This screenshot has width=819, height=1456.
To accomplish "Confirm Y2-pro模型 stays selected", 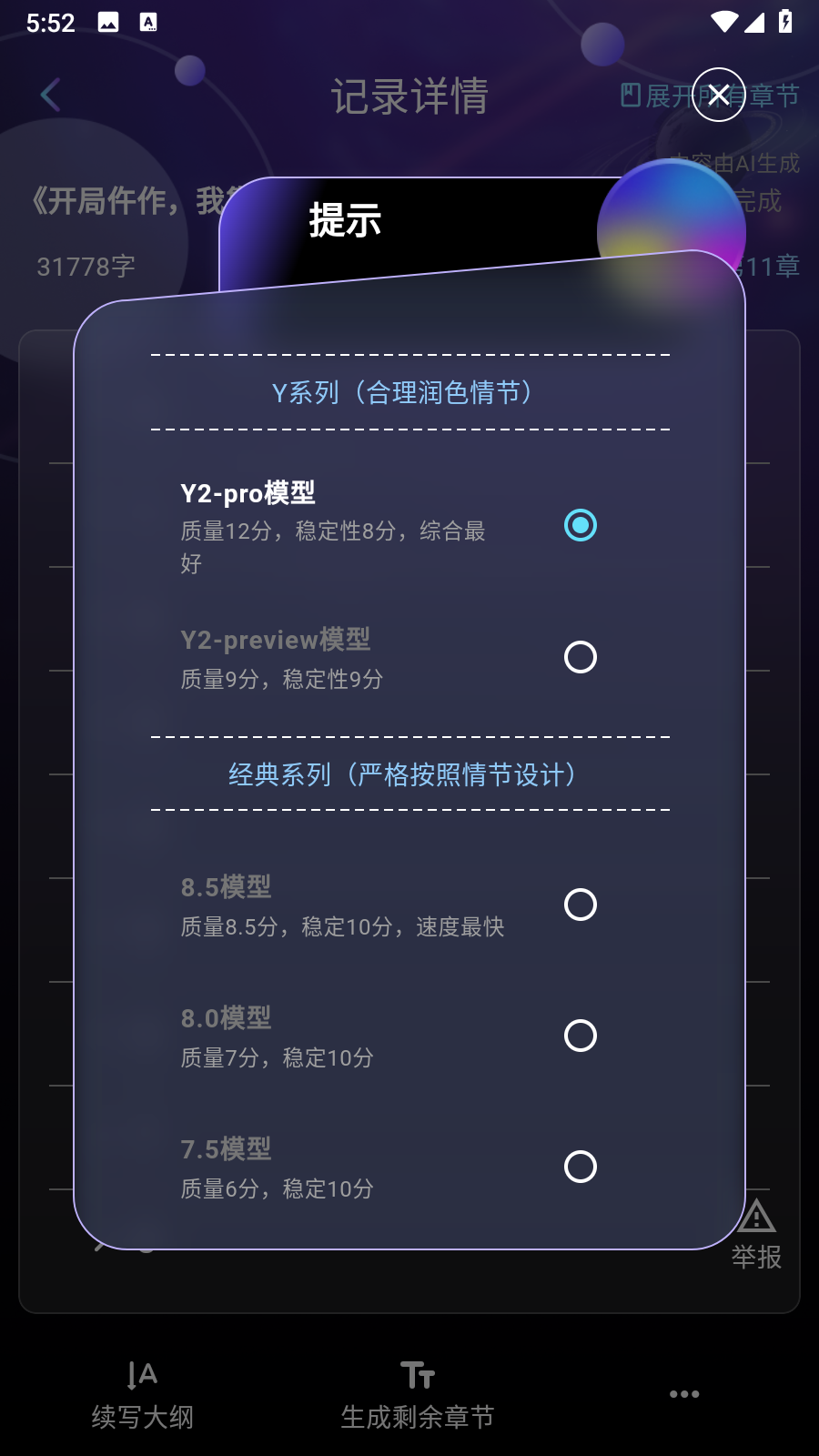I will (x=581, y=525).
